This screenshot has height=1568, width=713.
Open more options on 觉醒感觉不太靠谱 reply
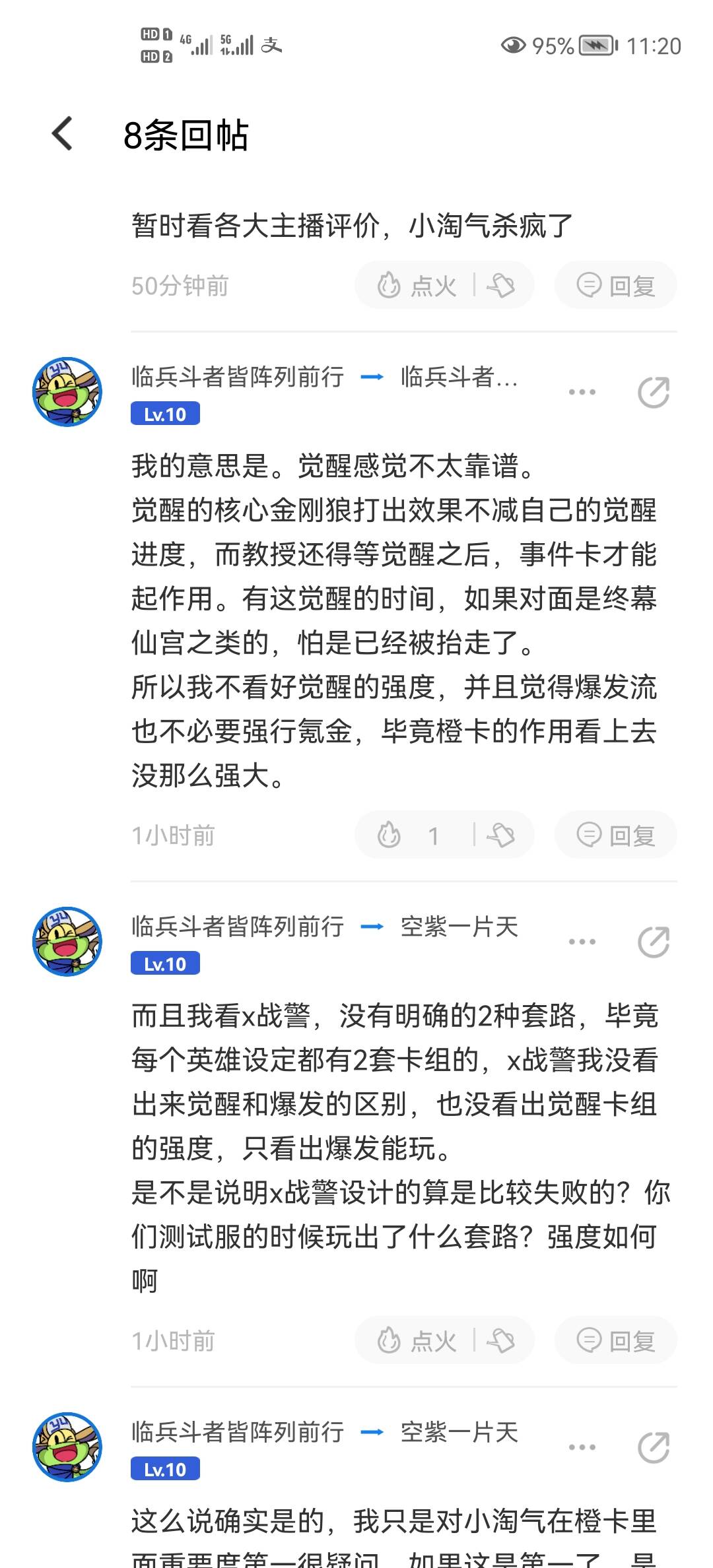click(582, 392)
